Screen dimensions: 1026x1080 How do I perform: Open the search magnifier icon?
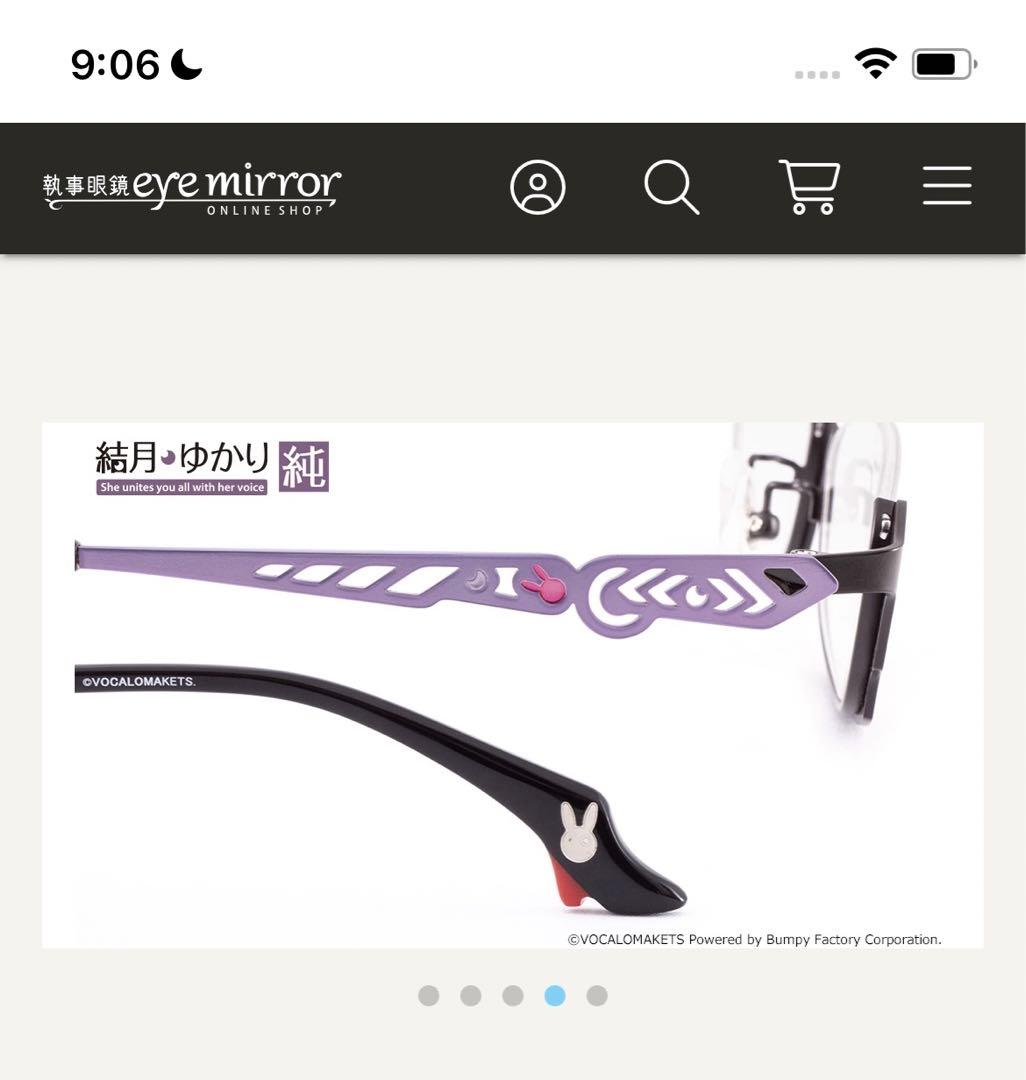tap(671, 187)
